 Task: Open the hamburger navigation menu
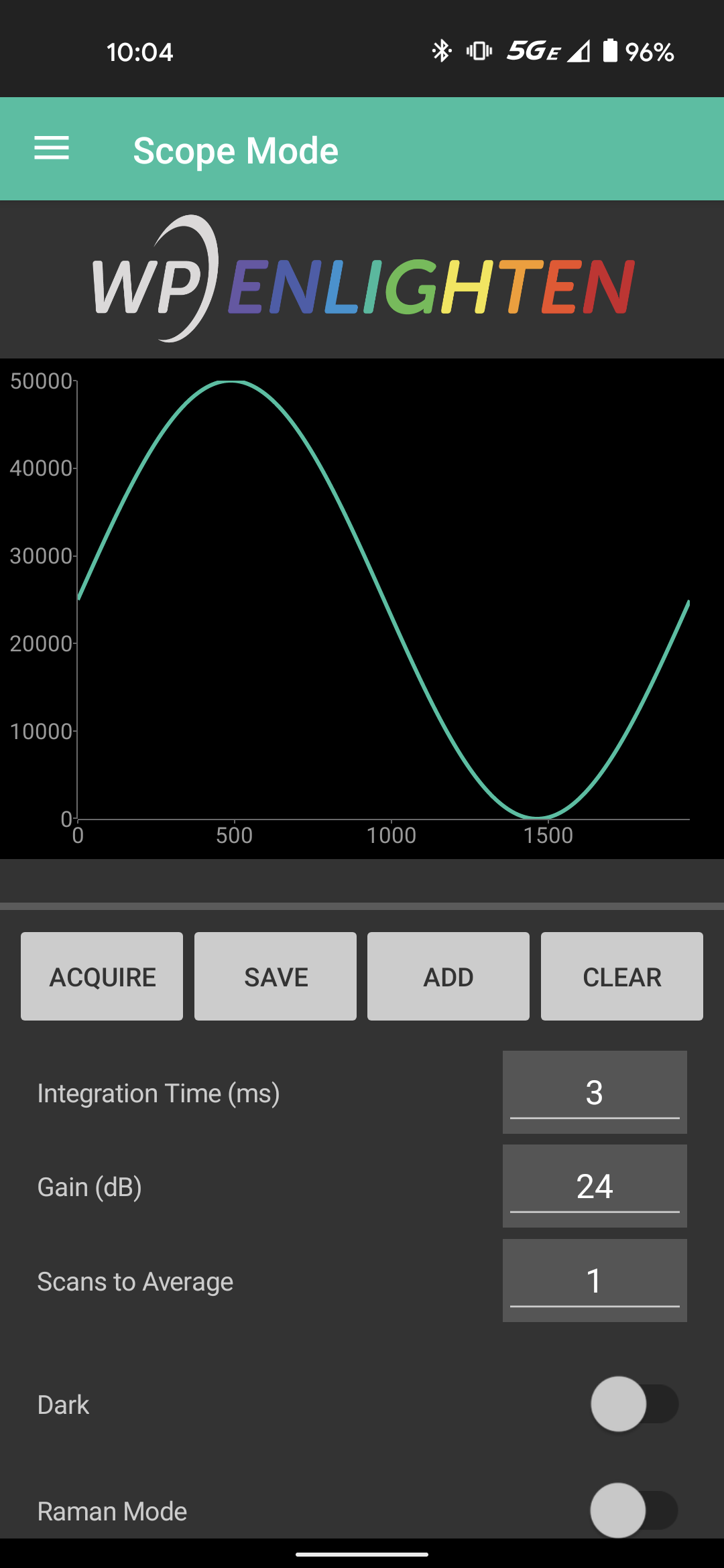(x=52, y=149)
